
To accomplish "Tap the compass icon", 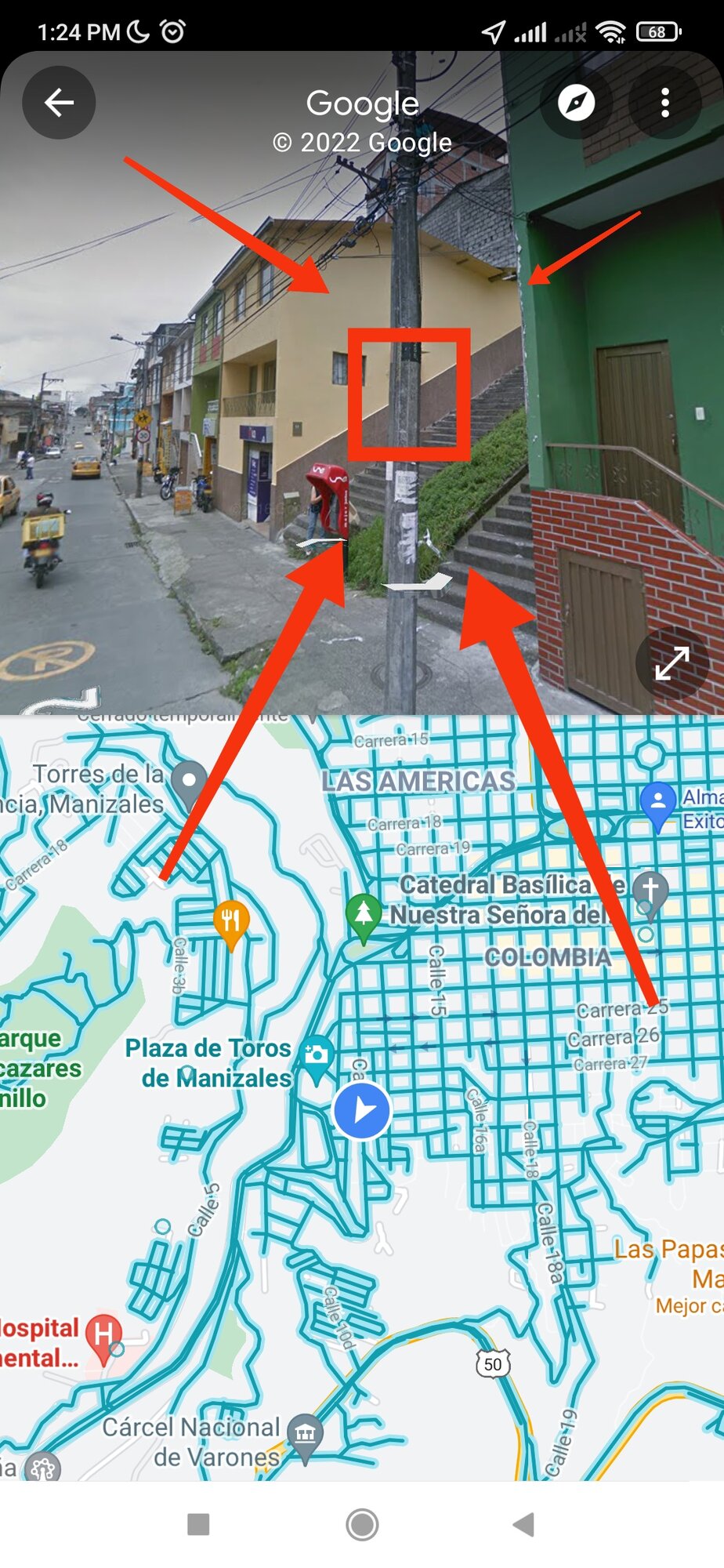I will point(576,102).
